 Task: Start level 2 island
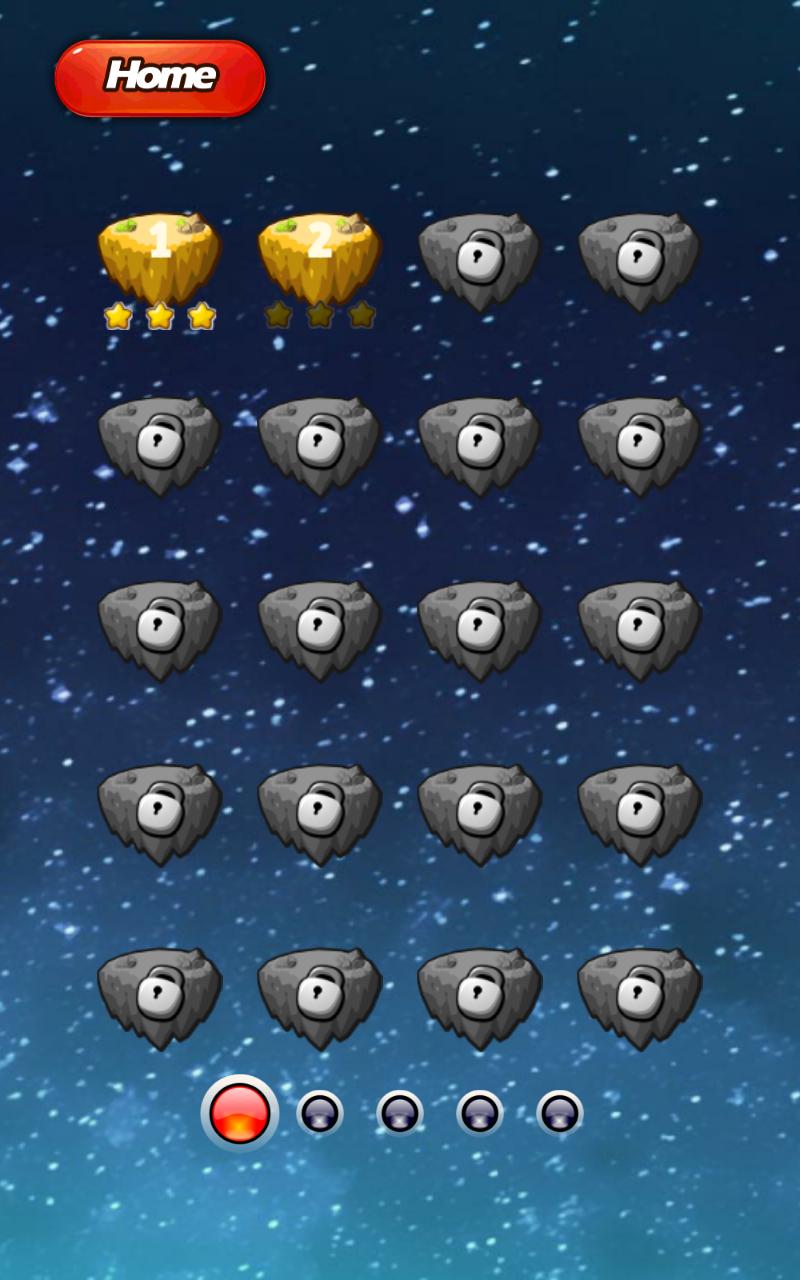tap(320, 256)
